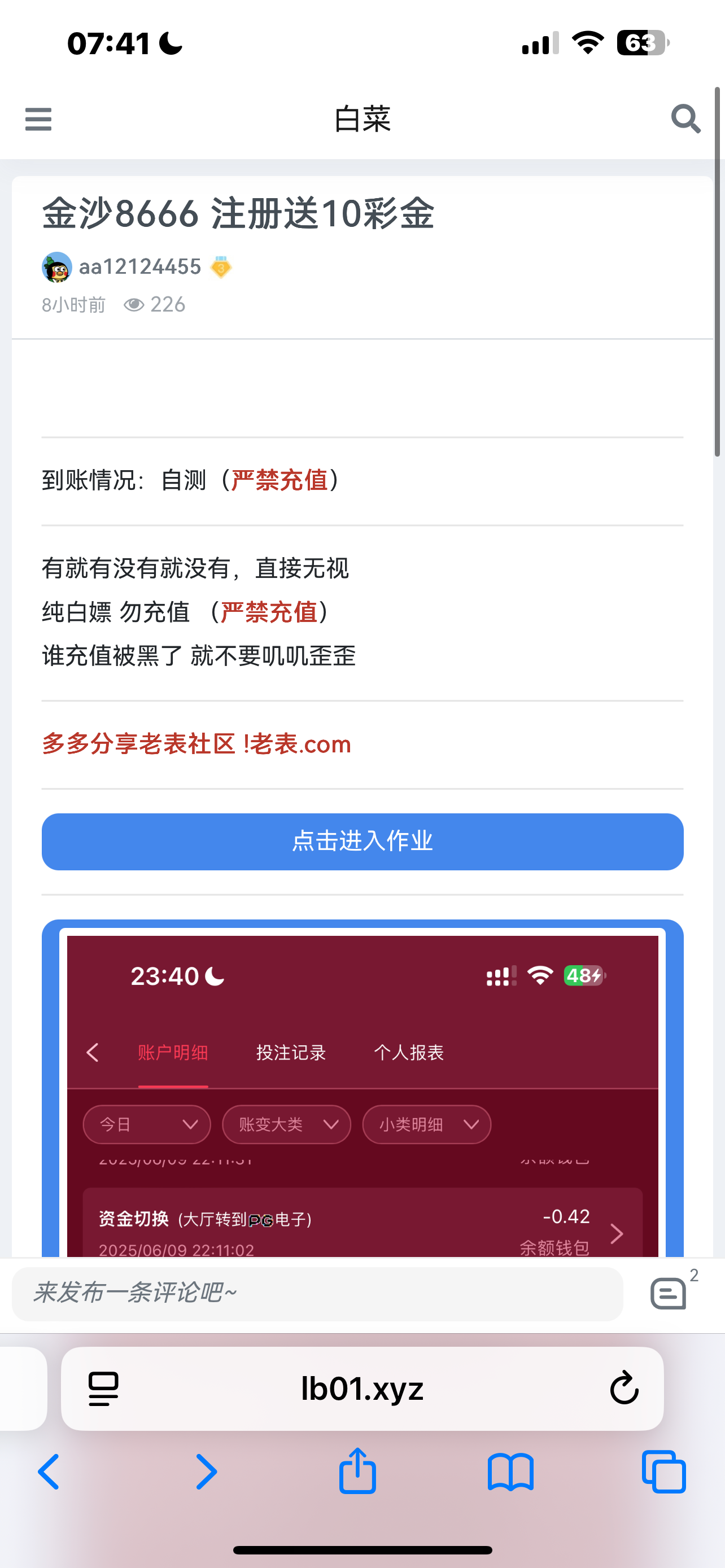Open the hamburger menu

[38, 119]
